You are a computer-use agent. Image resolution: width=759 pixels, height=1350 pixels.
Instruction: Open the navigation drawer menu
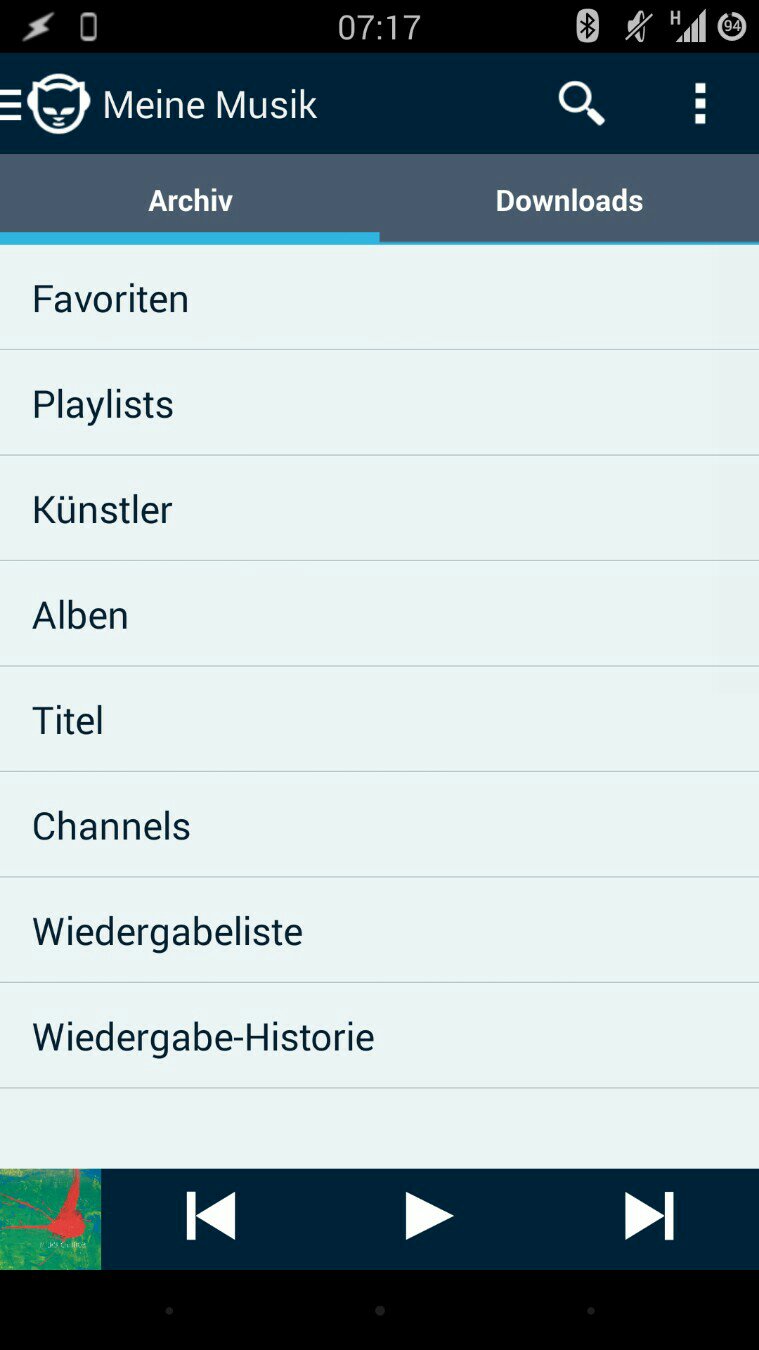[14, 104]
